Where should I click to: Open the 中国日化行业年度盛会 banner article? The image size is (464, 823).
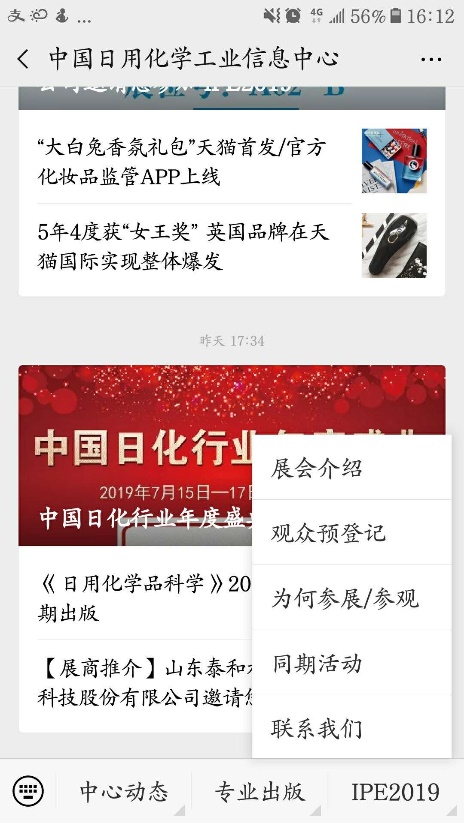tap(135, 455)
